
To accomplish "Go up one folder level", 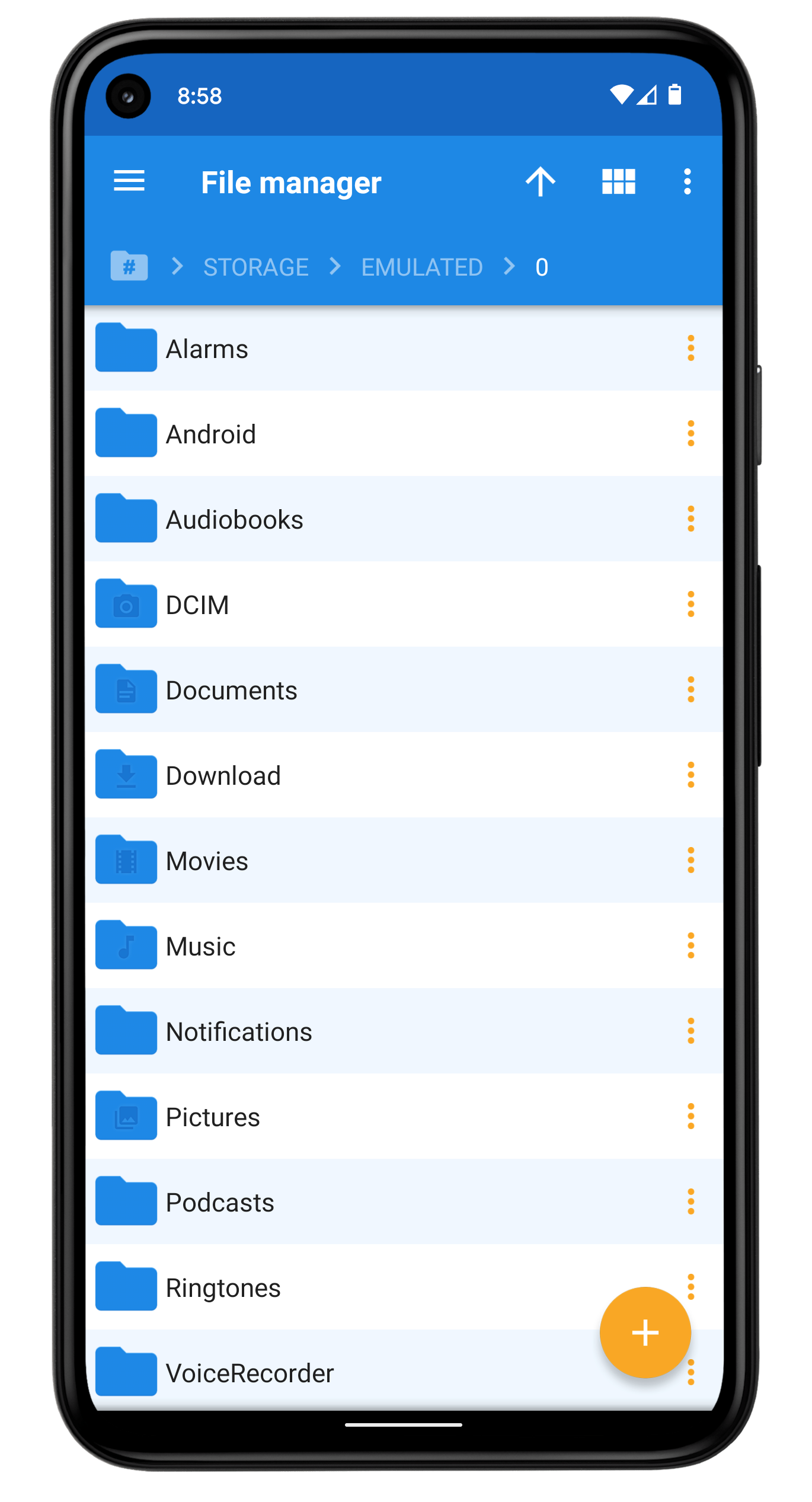I will click(540, 181).
